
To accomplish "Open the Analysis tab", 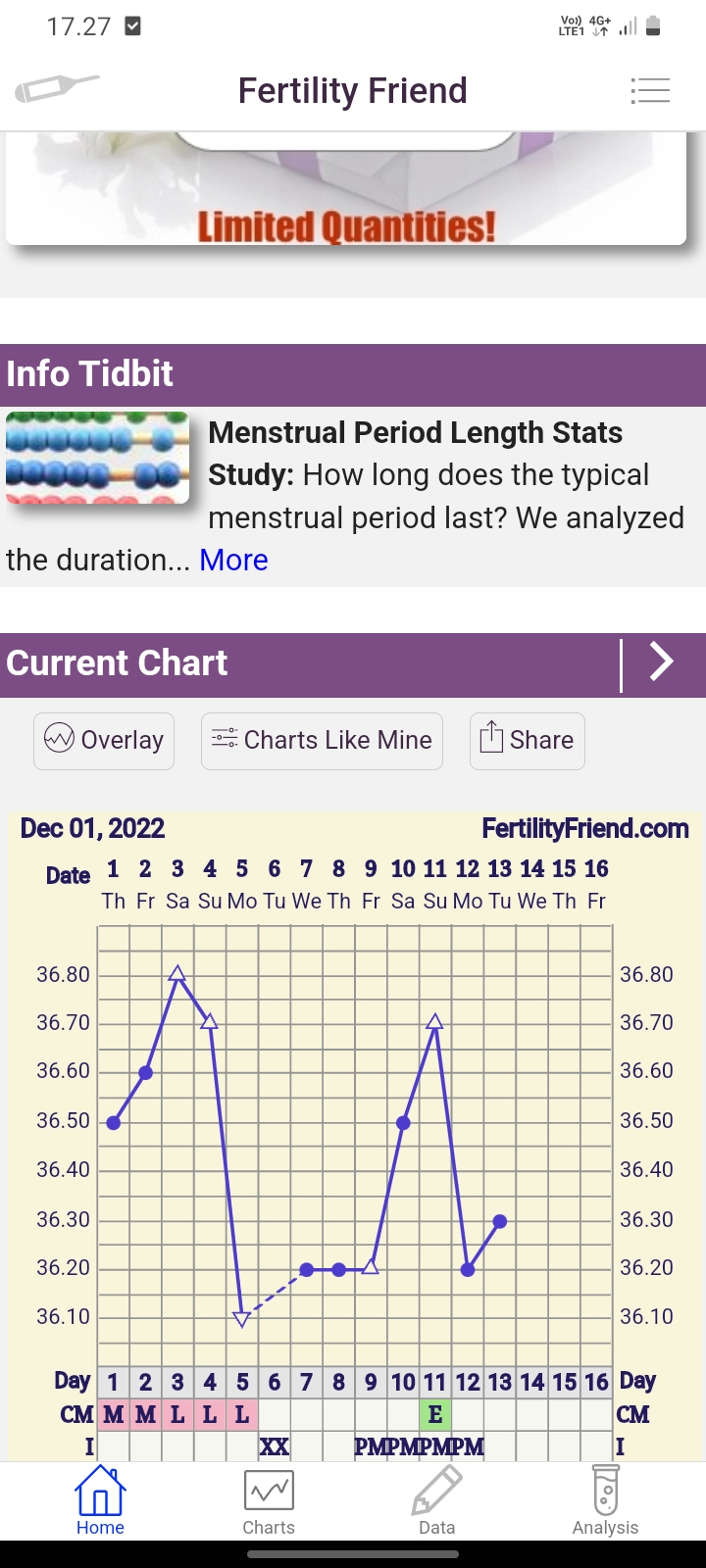I will coord(605,1501).
